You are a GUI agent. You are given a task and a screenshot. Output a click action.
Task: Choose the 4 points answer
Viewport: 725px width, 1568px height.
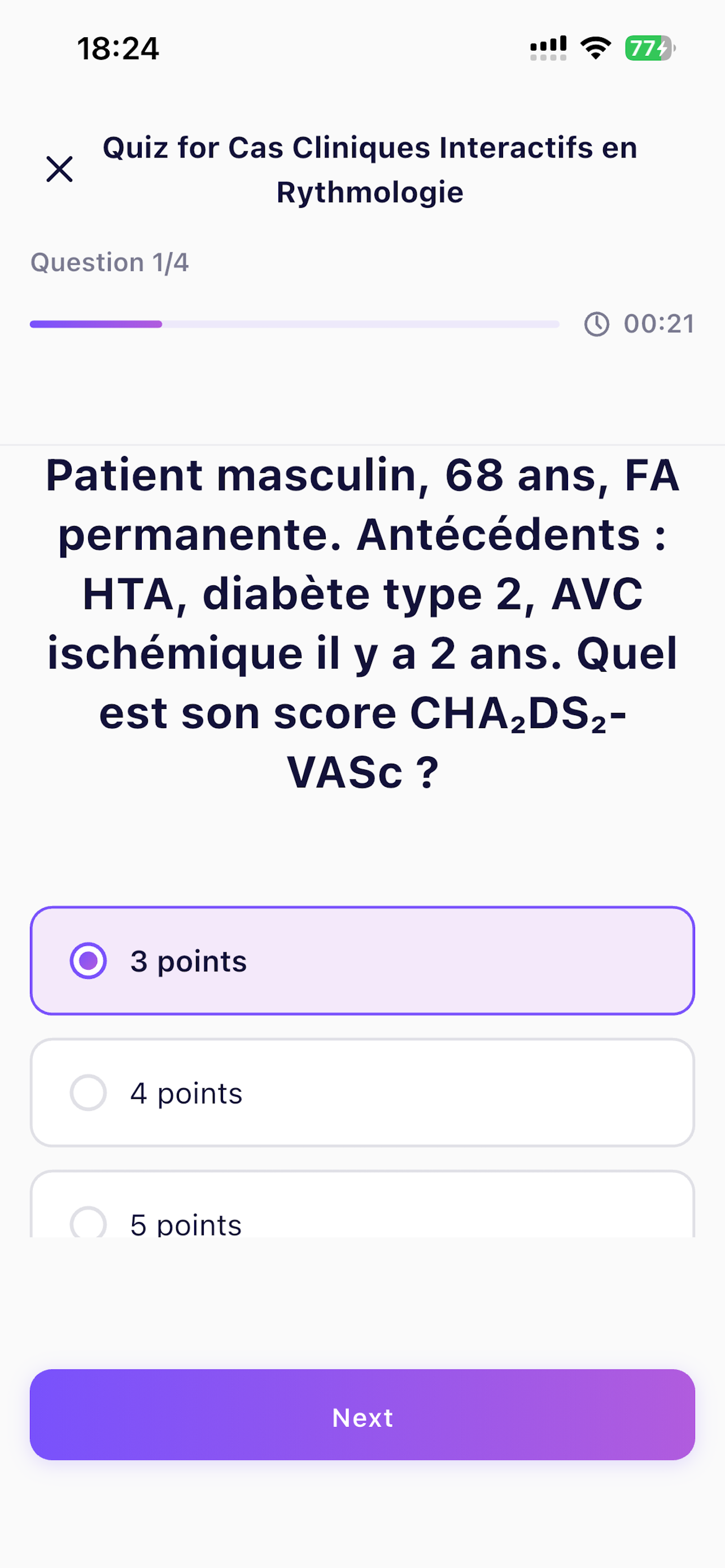pos(362,1093)
